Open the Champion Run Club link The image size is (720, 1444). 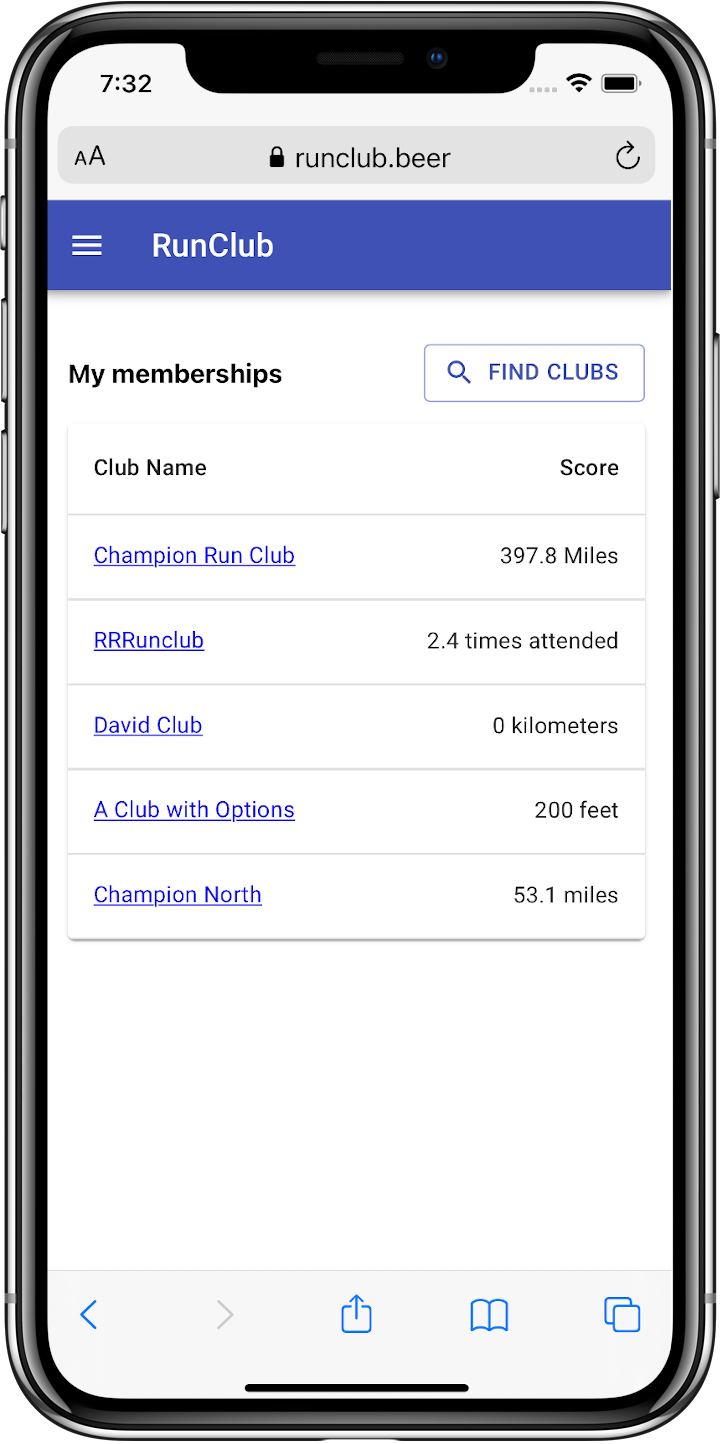(194, 555)
